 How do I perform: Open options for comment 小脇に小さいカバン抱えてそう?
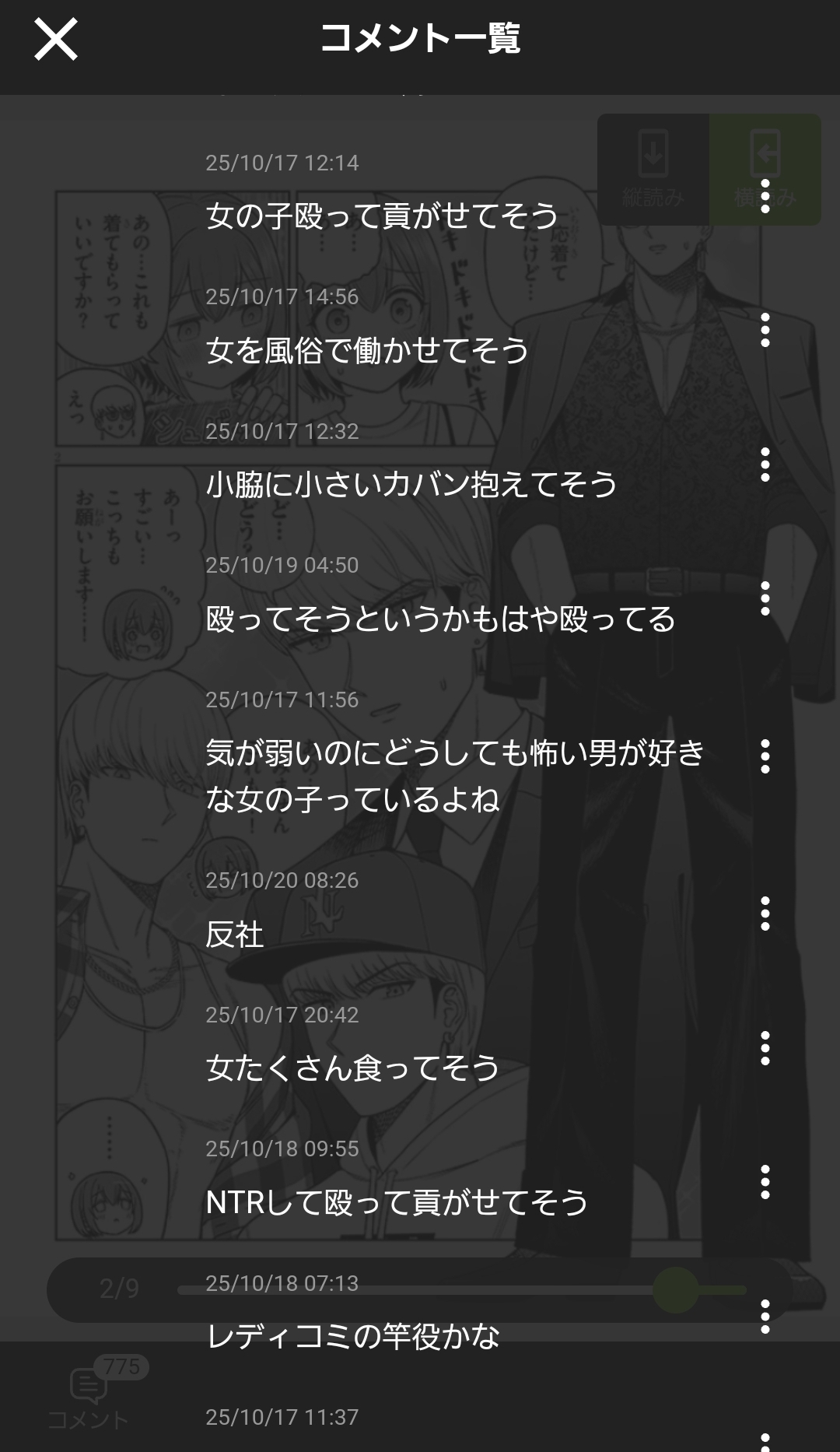click(x=765, y=465)
